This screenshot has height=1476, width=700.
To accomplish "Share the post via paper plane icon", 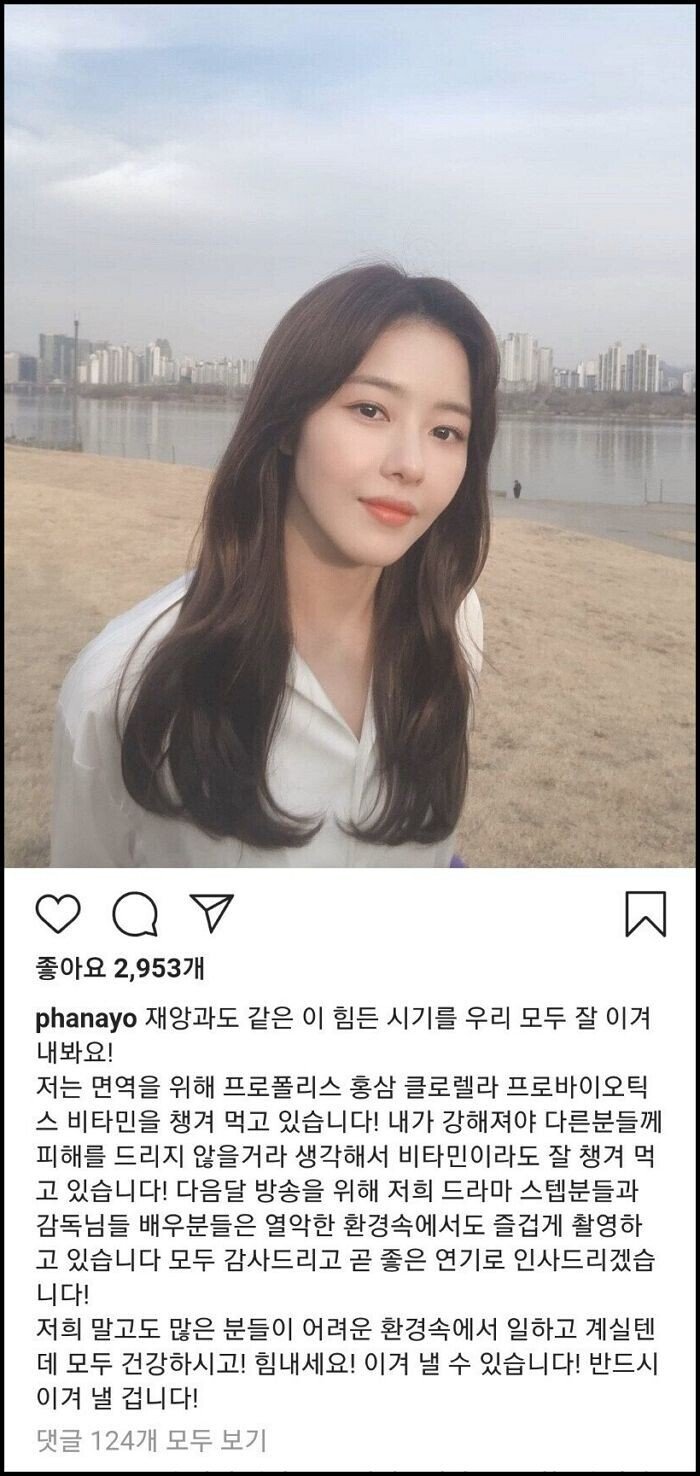I will click(211, 914).
